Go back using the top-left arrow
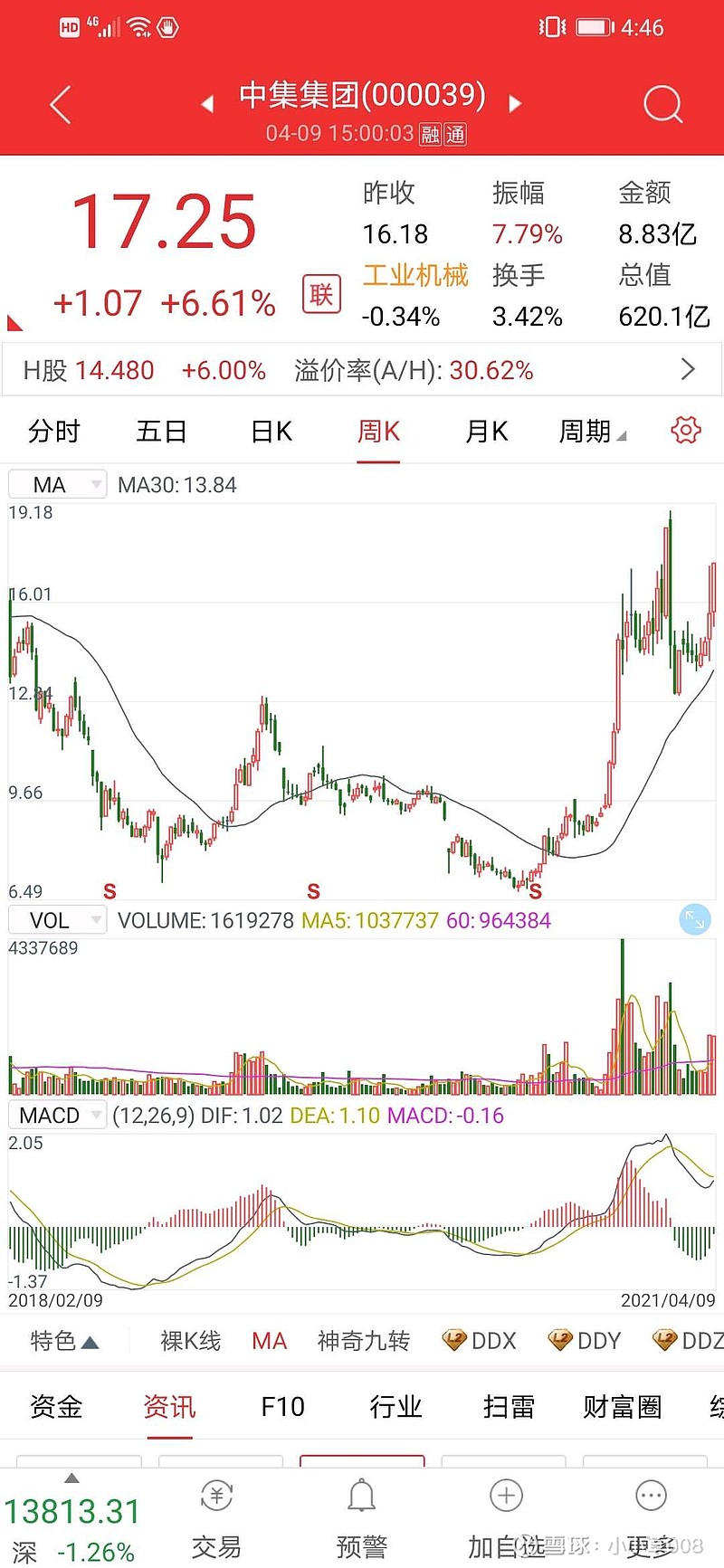This screenshot has height=1568, width=724. point(61,105)
